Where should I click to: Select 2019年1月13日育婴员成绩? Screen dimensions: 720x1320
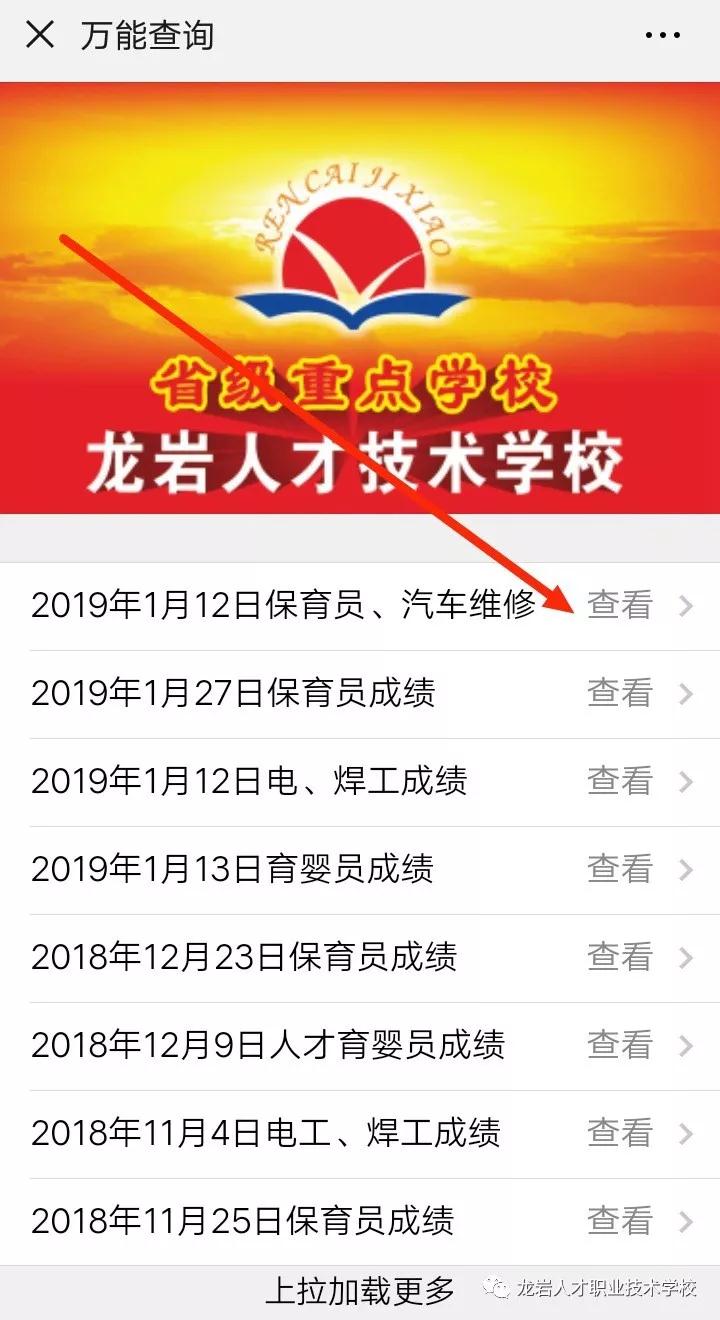coord(360,869)
